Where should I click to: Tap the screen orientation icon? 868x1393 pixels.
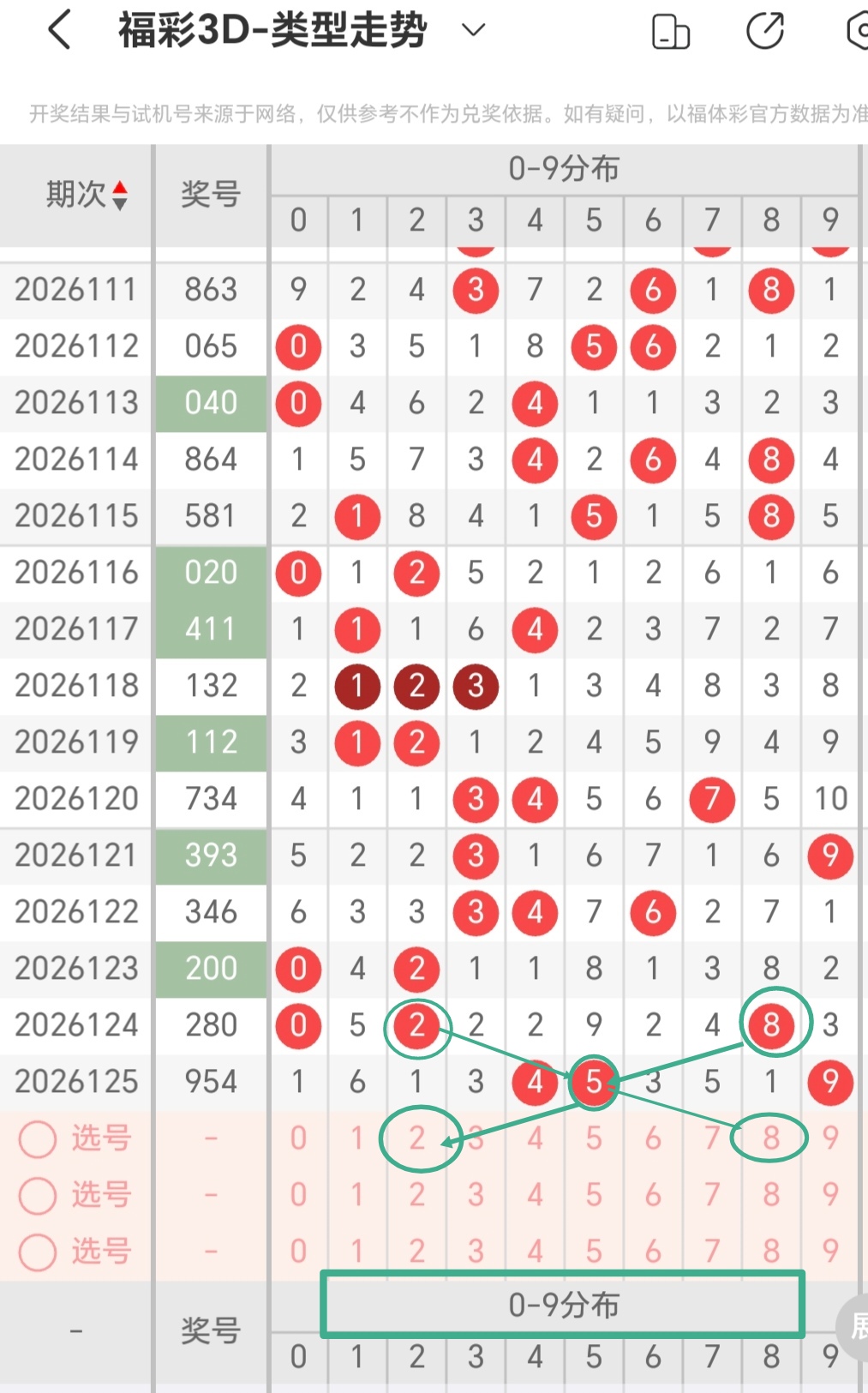[x=671, y=32]
